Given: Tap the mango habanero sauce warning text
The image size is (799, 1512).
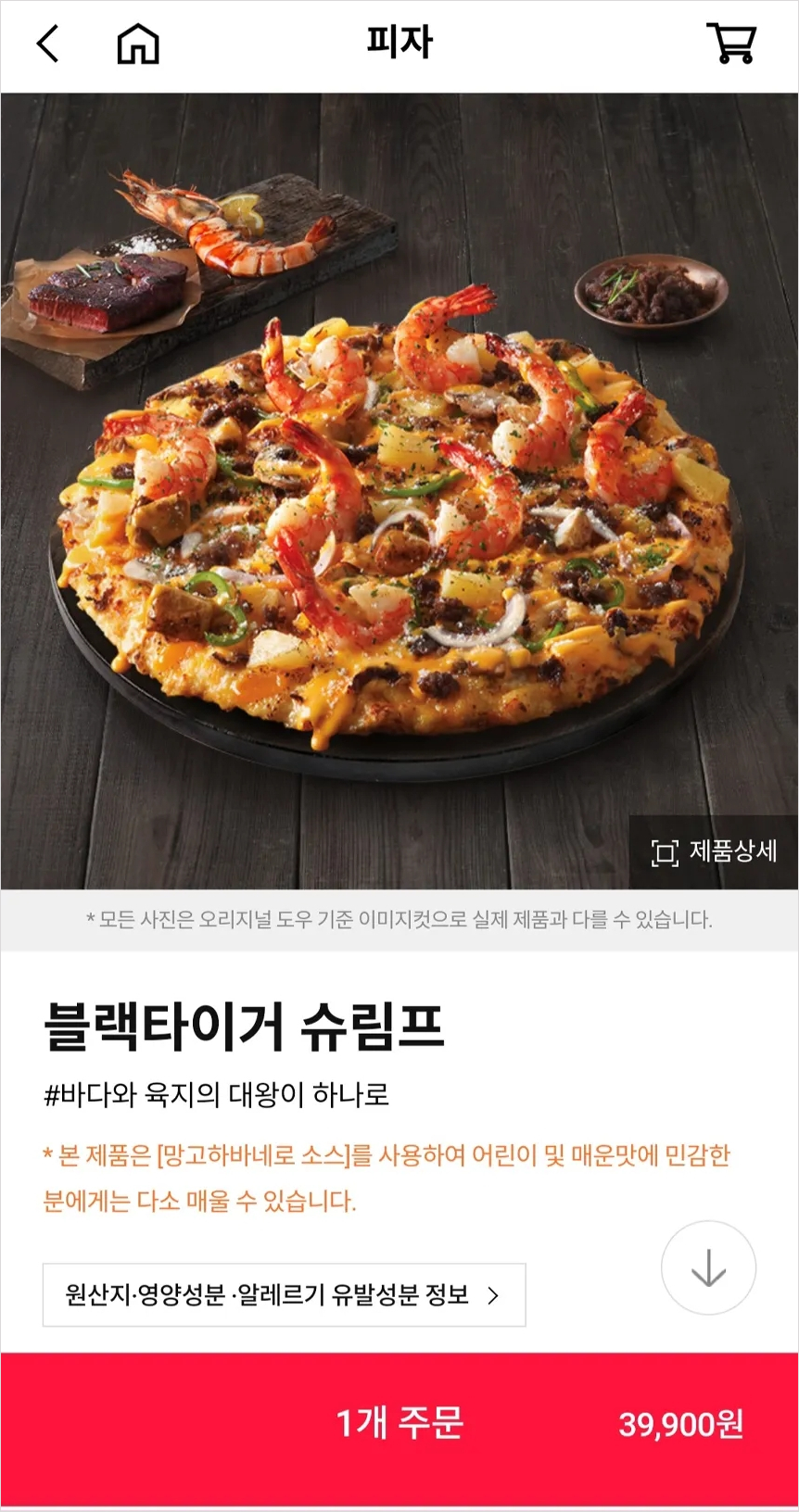Looking at the screenshot, I should coord(385,1177).
